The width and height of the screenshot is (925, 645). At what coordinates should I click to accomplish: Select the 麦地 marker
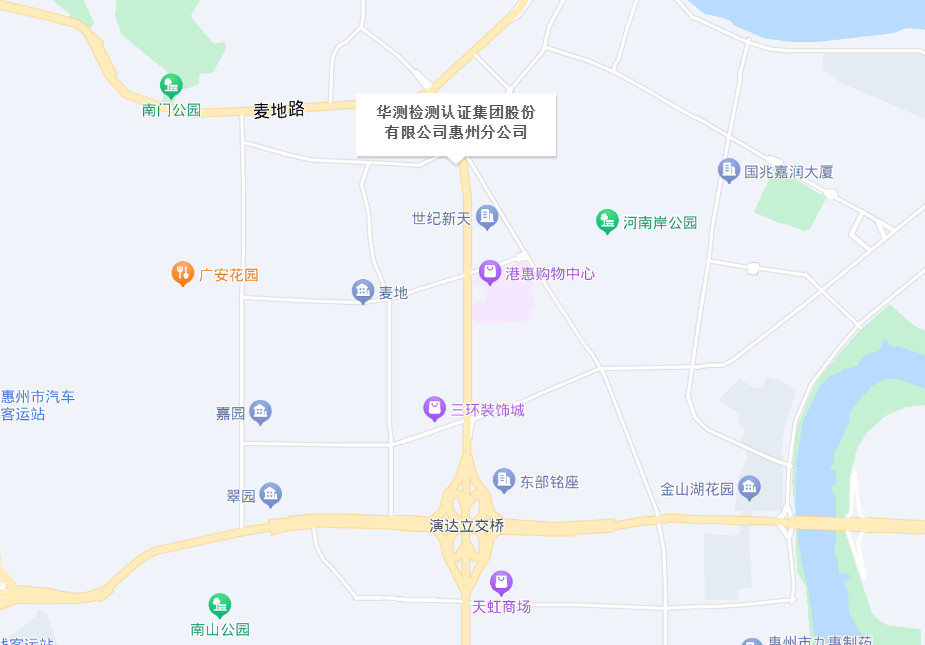click(x=363, y=291)
